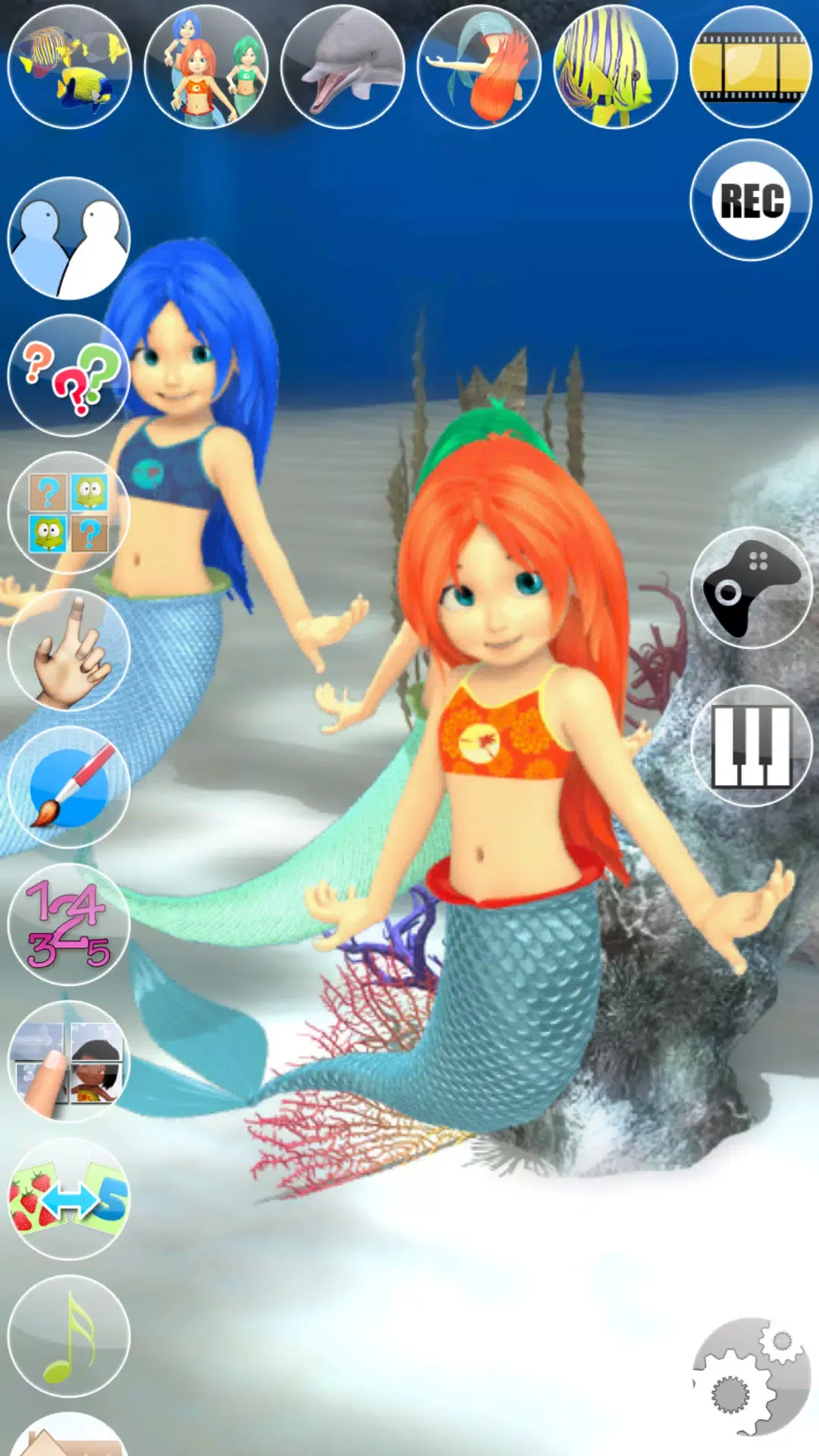Select the dolphin icon
The width and height of the screenshot is (819, 1456).
(x=342, y=67)
